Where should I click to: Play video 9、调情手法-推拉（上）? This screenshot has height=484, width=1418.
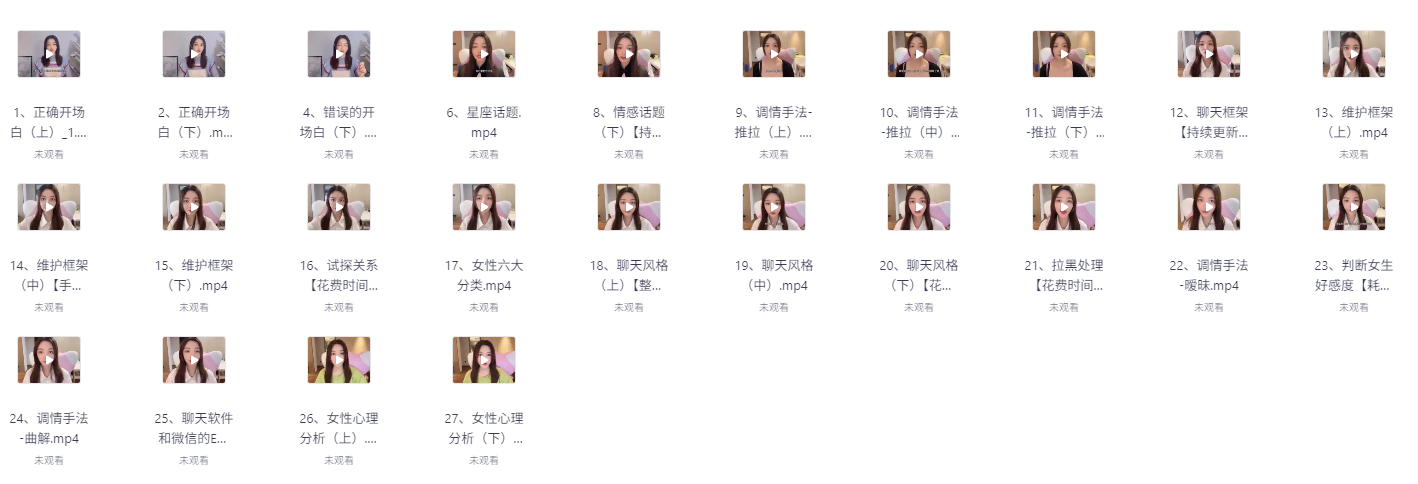coord(774,54)
